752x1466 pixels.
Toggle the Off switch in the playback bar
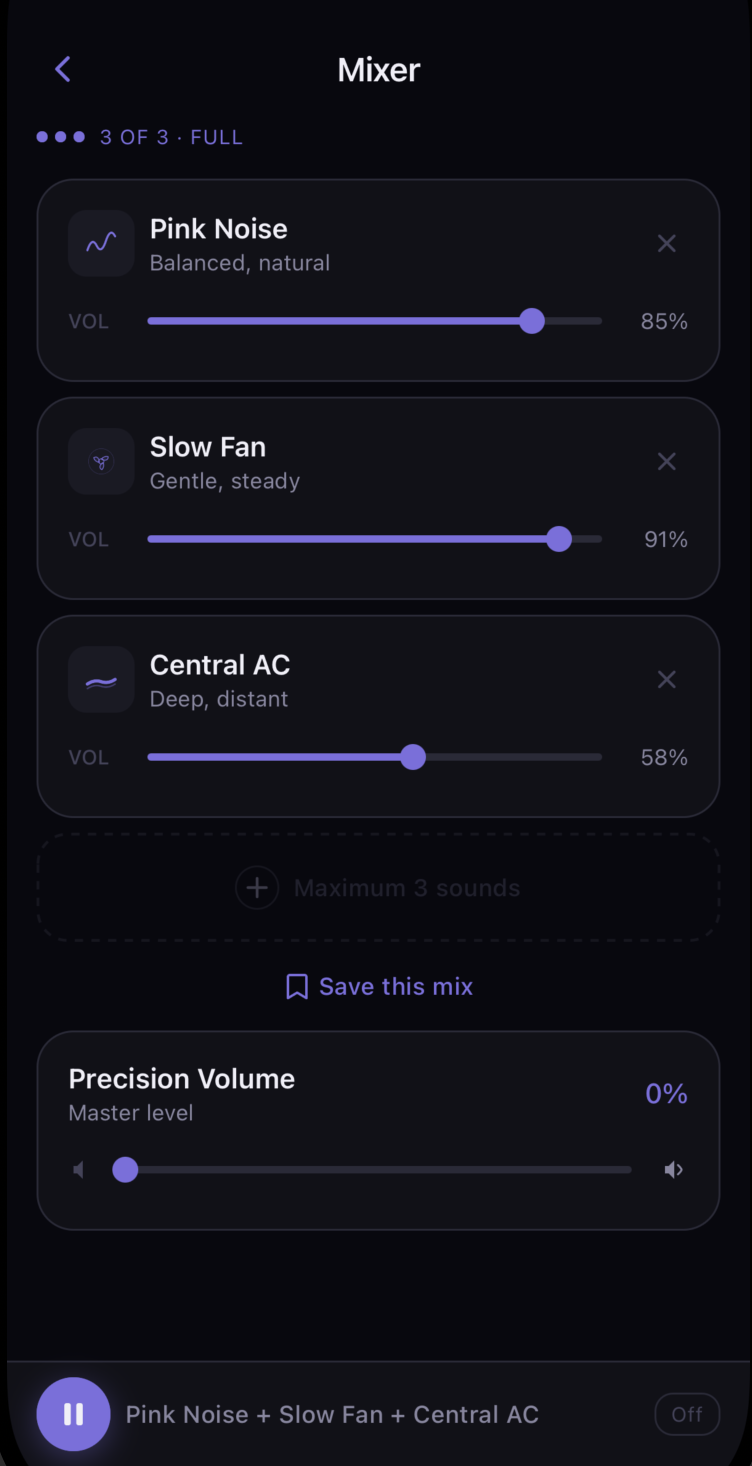pyautogui.click(x=687, y=1414)
